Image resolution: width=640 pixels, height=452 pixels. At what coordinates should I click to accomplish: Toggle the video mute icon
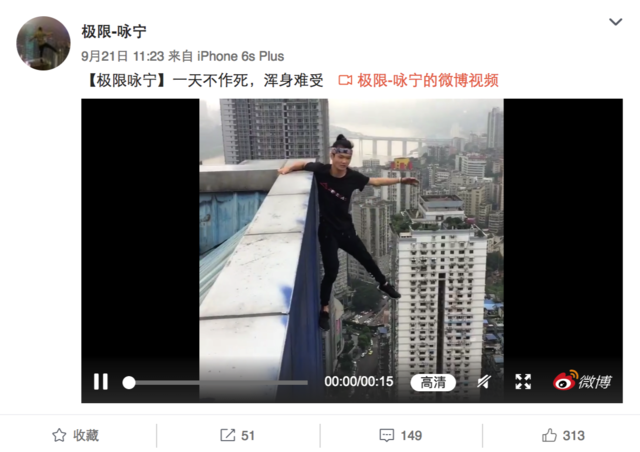(484, 381)
